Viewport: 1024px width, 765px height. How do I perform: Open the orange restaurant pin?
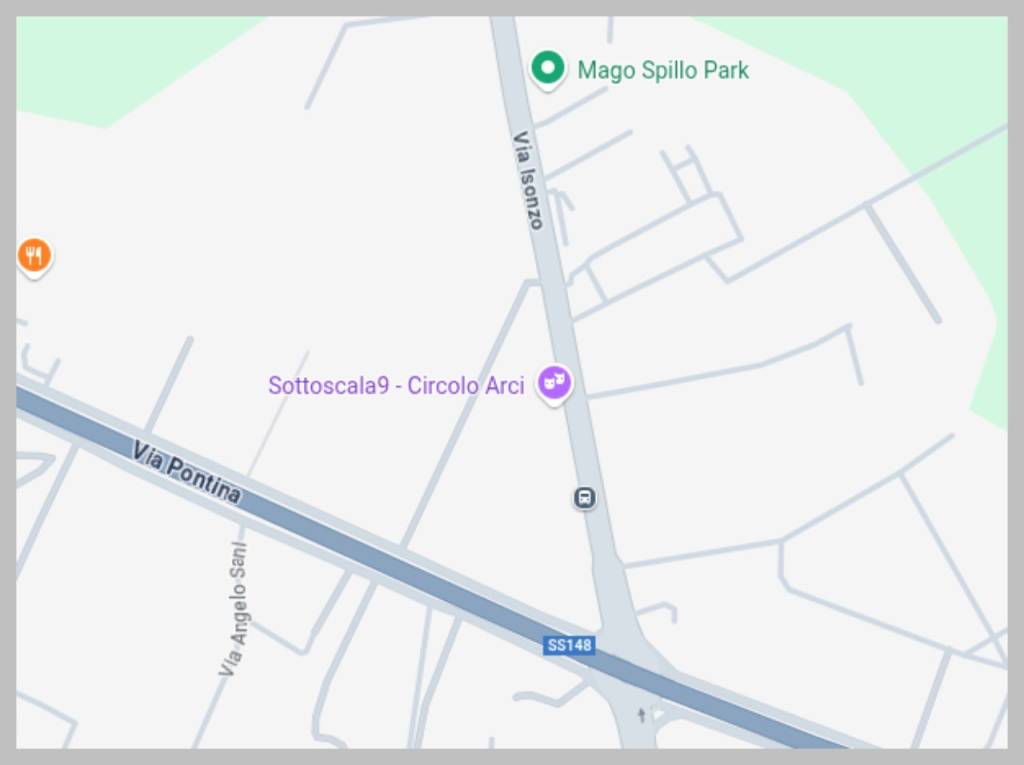[34, 256]
